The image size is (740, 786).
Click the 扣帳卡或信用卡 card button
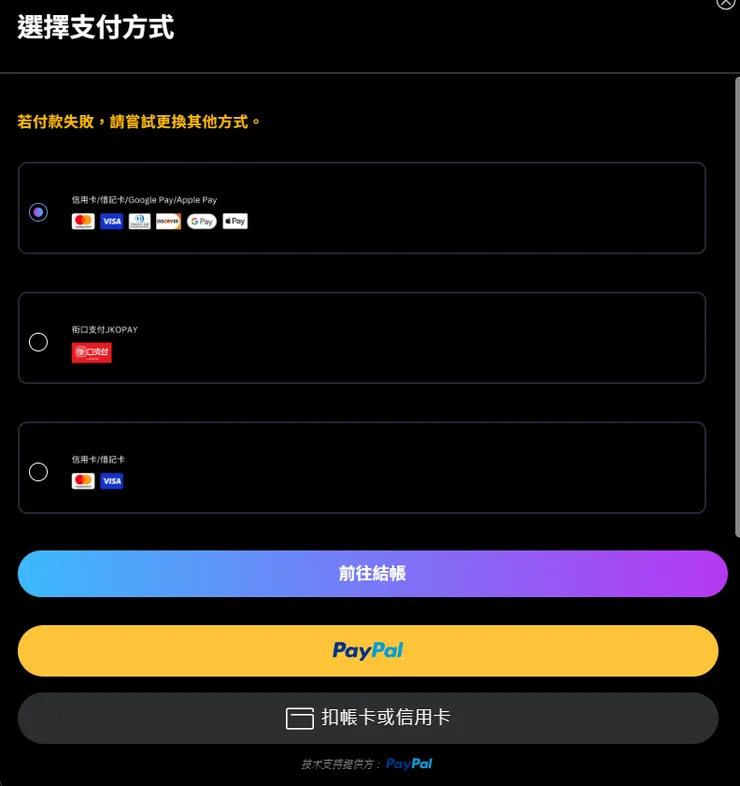pyautogui.click(x=369, y=717)
